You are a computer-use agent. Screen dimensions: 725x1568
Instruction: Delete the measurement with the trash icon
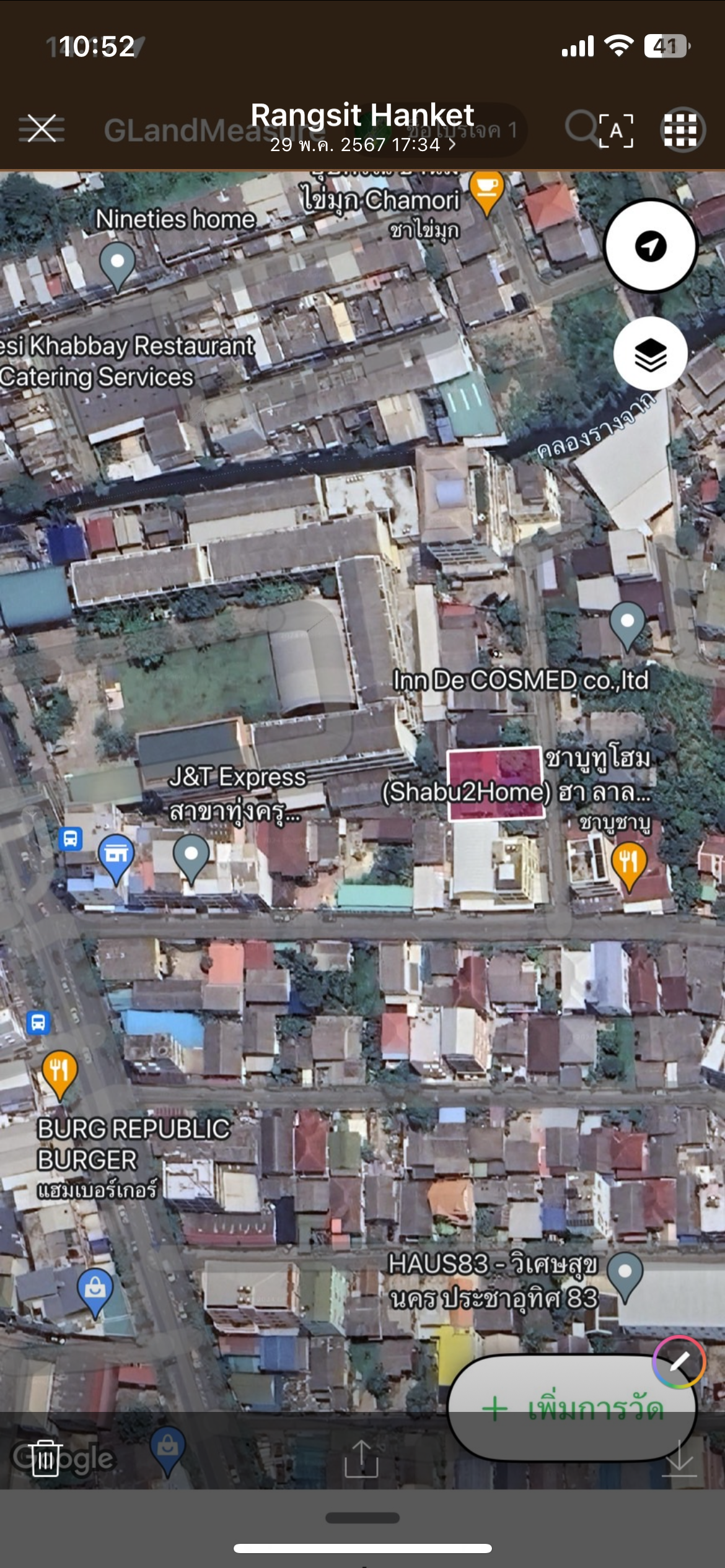pos(45,1458)
